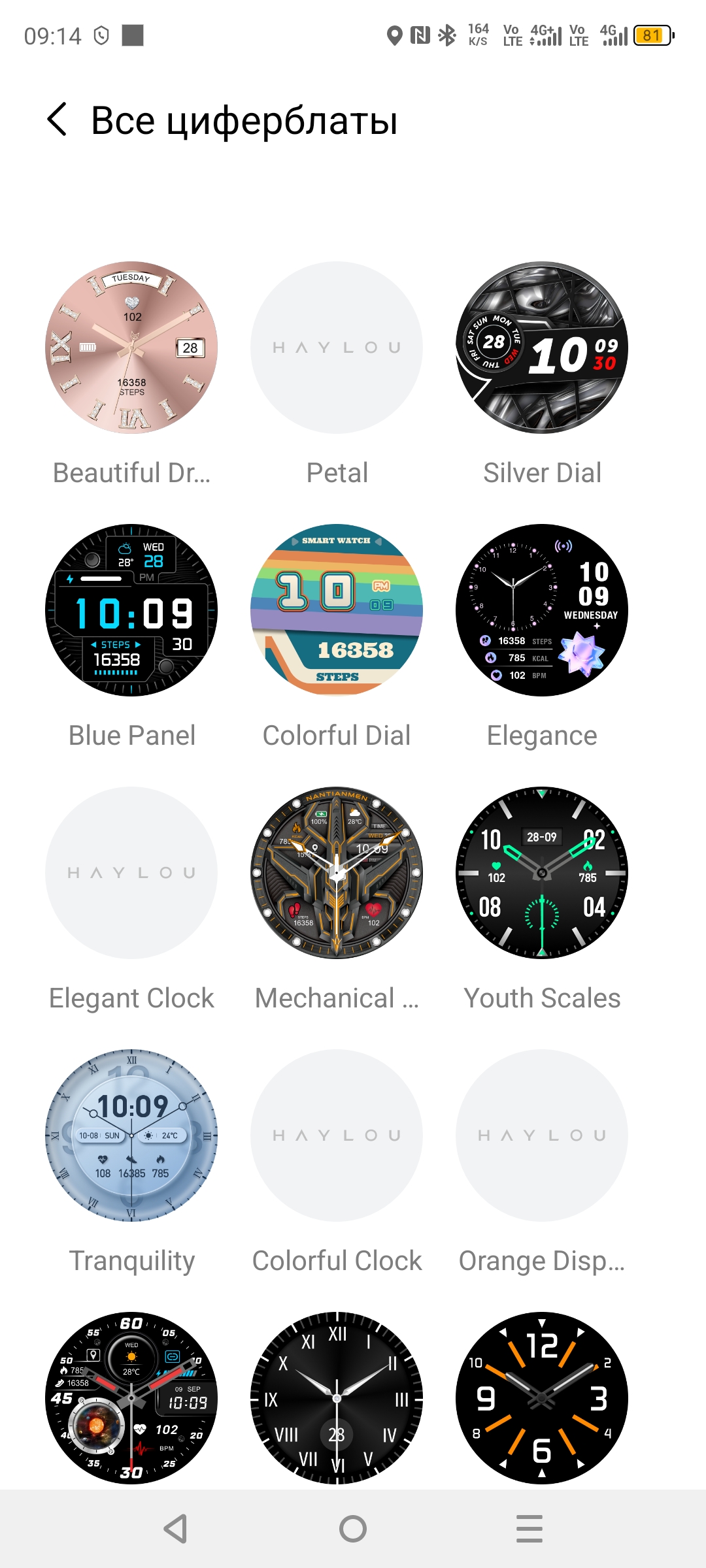This screenshot has height=1568, width=706.
Task: Choose the Youth Scales watch face
Action: tap(542, 873)
